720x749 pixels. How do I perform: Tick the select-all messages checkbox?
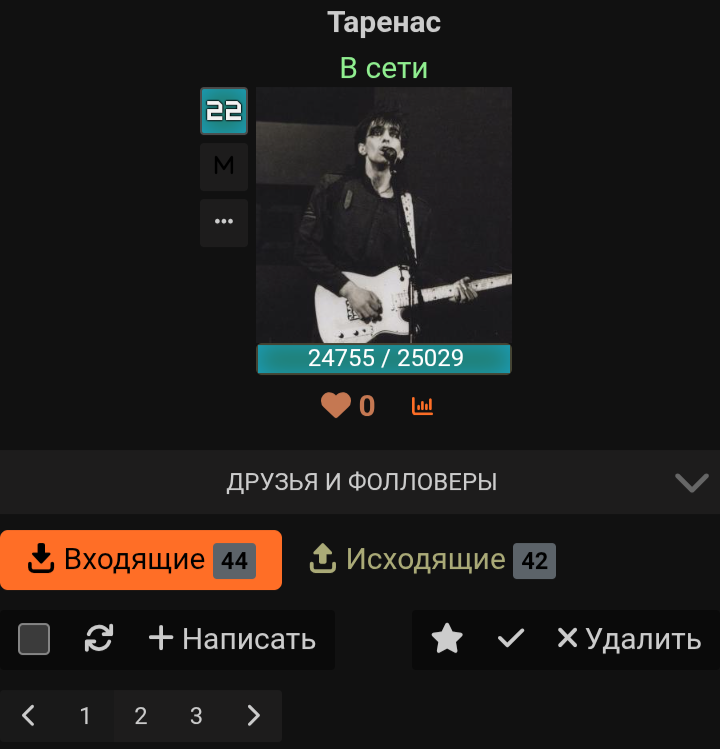tap(34, 639)
